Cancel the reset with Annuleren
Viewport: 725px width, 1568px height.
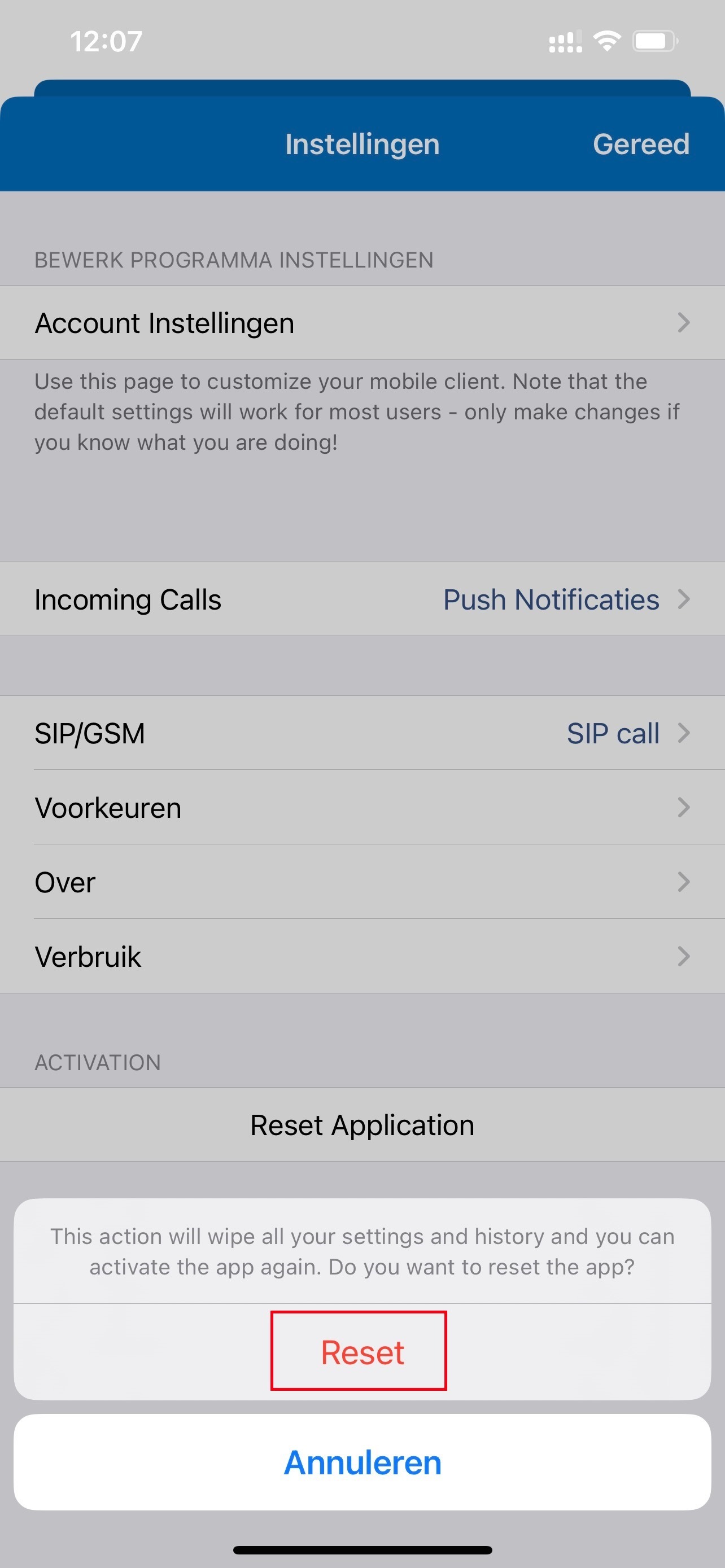362,1462
